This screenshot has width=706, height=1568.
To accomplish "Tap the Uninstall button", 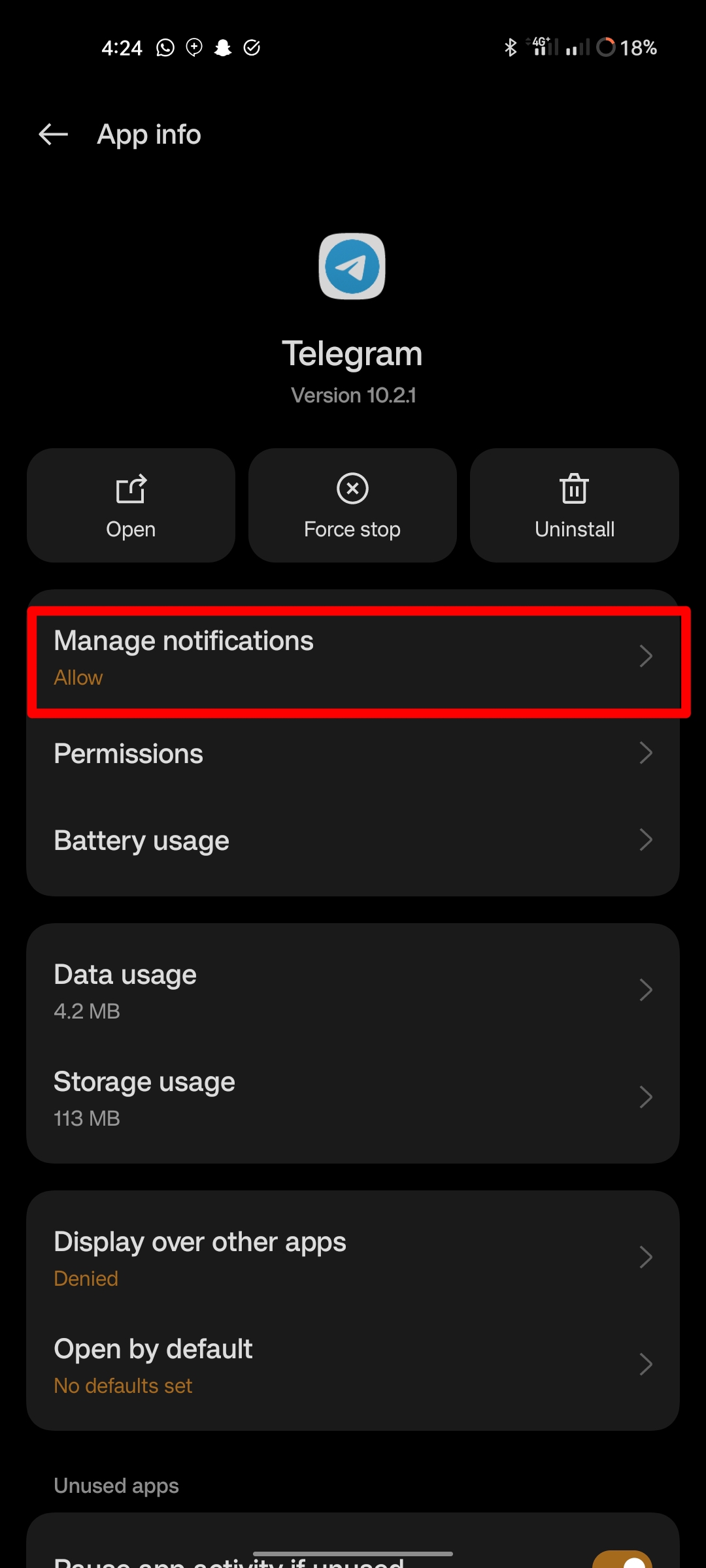I will (x=574, y=506).
